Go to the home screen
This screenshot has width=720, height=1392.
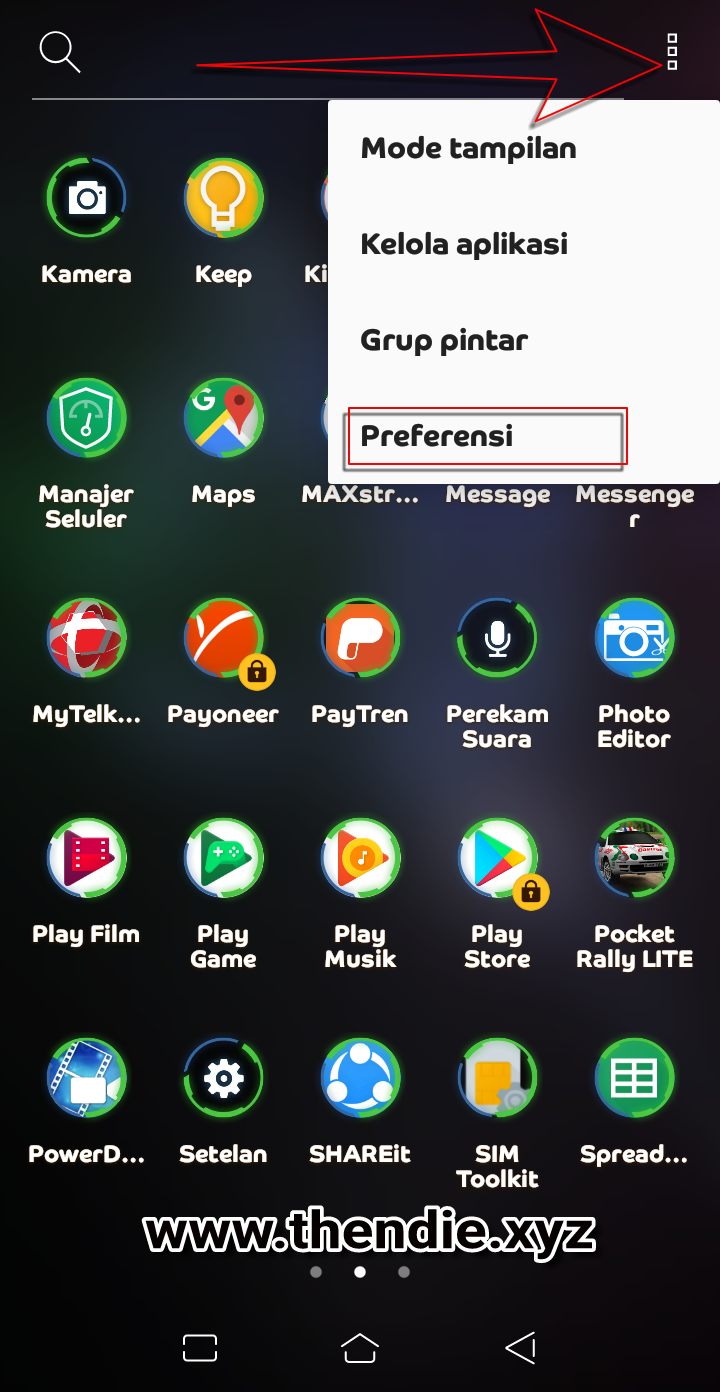360,1348
